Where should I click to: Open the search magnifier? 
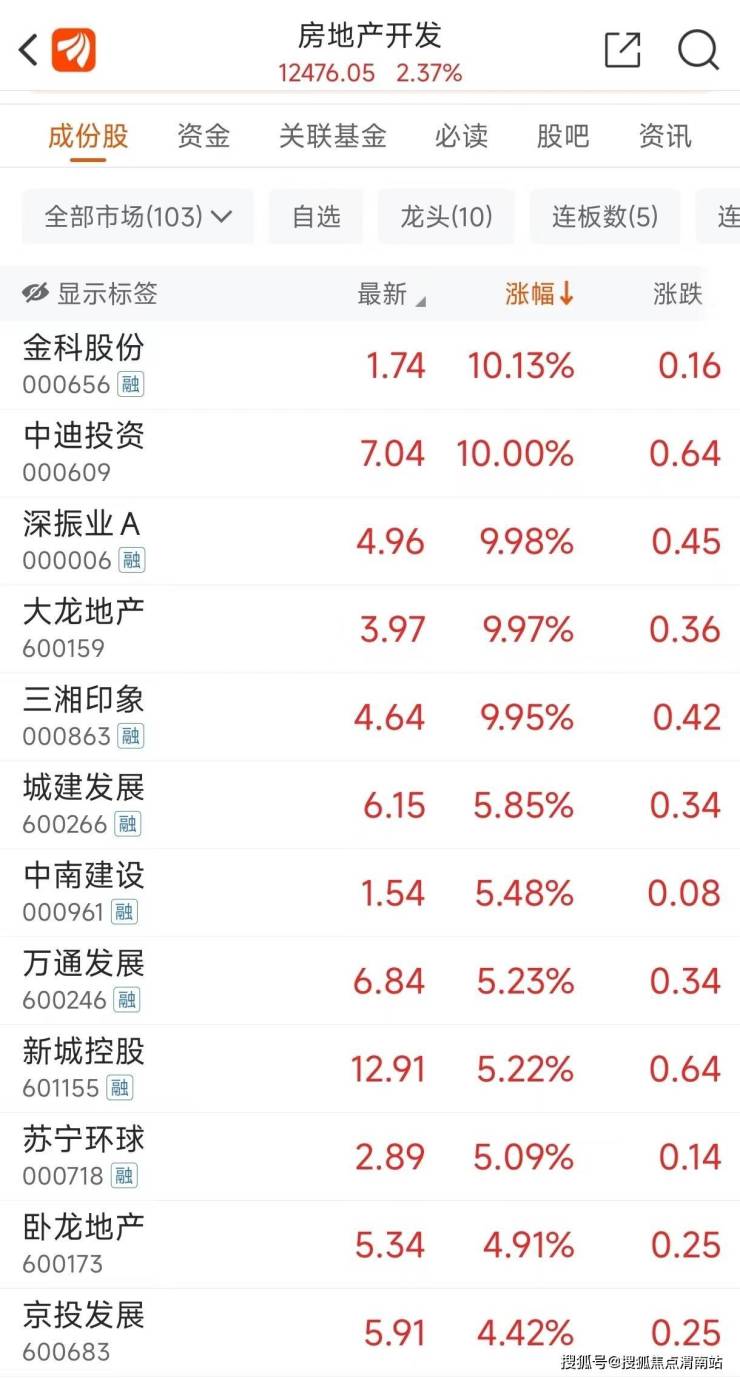(698, 49)
